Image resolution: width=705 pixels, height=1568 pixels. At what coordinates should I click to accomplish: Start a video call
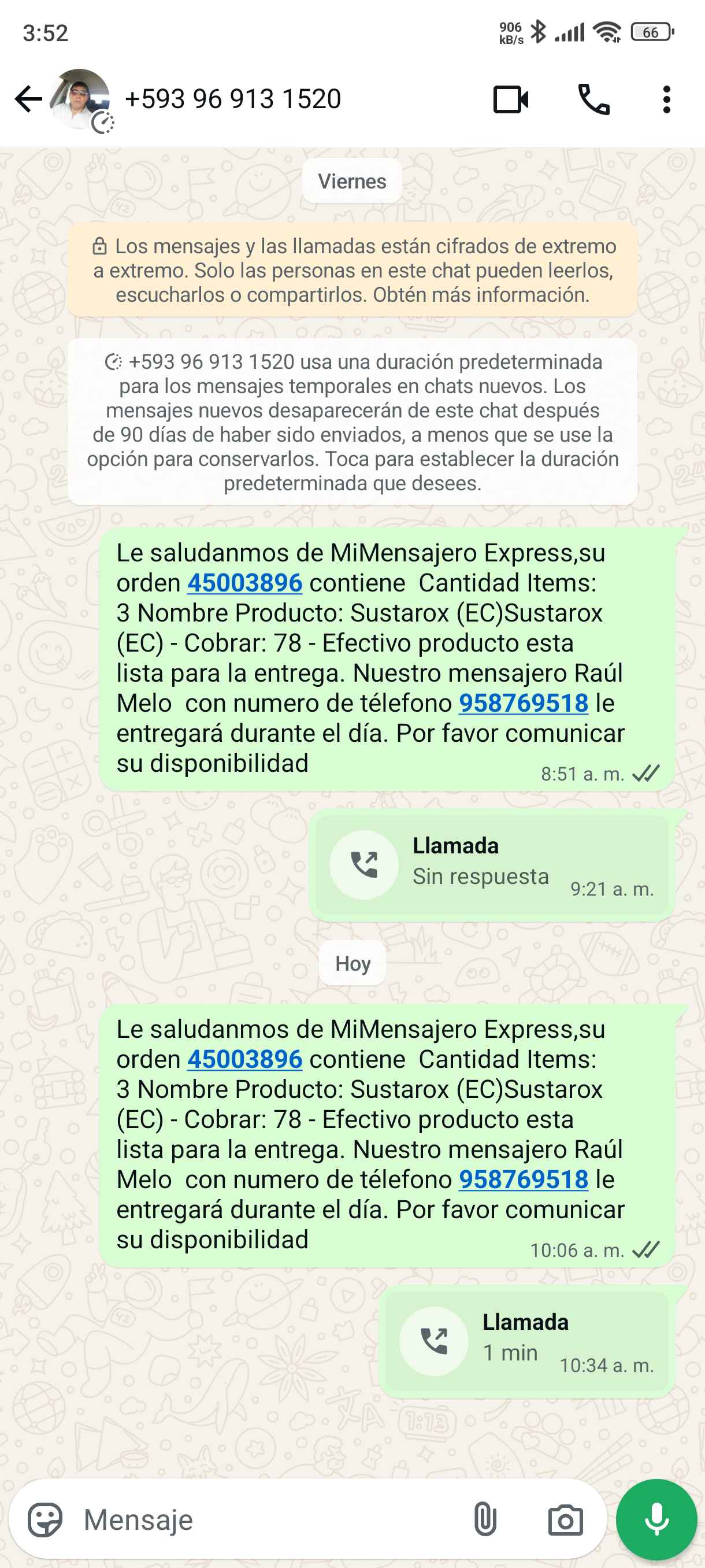point(510,99)
